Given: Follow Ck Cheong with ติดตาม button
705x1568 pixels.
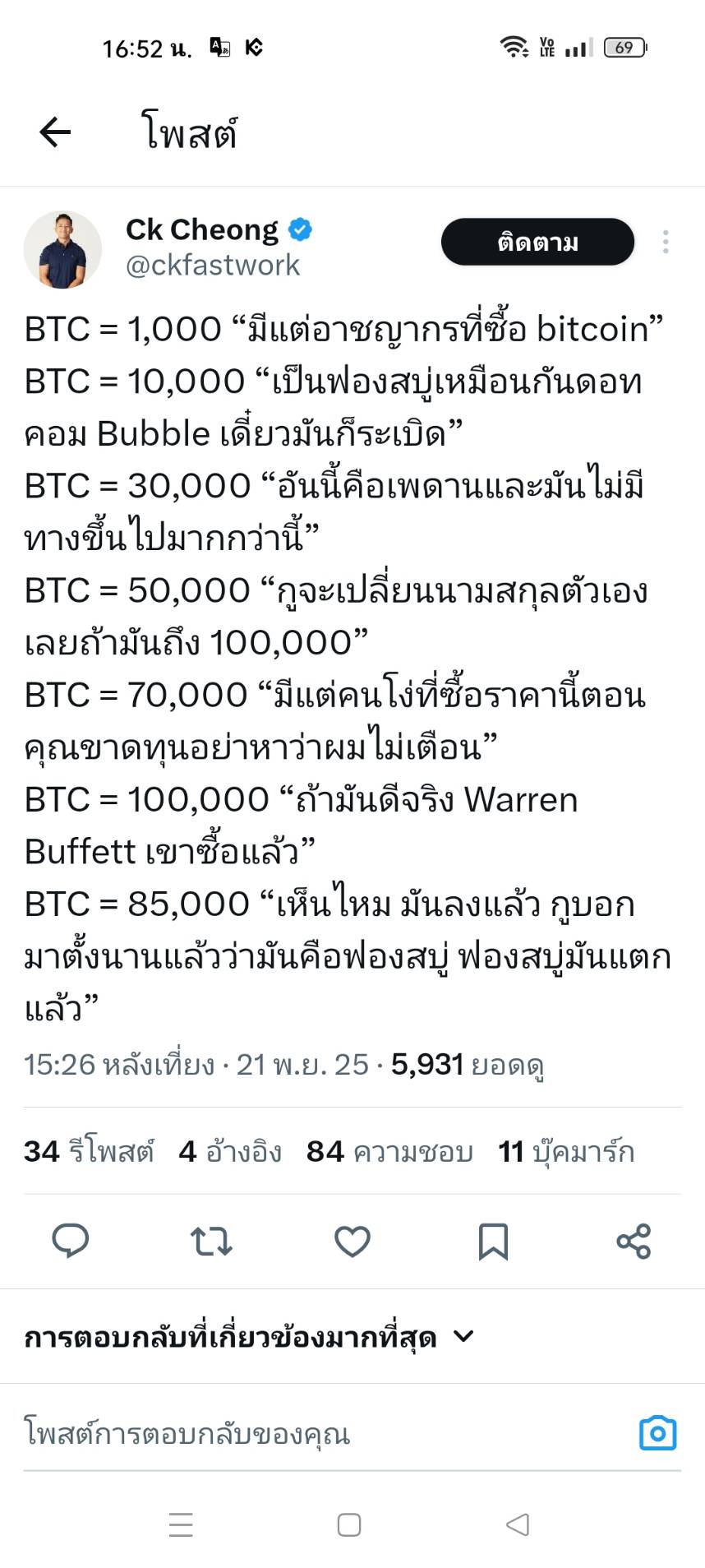Looking at the screenshot, I should (x=537, y=243).
